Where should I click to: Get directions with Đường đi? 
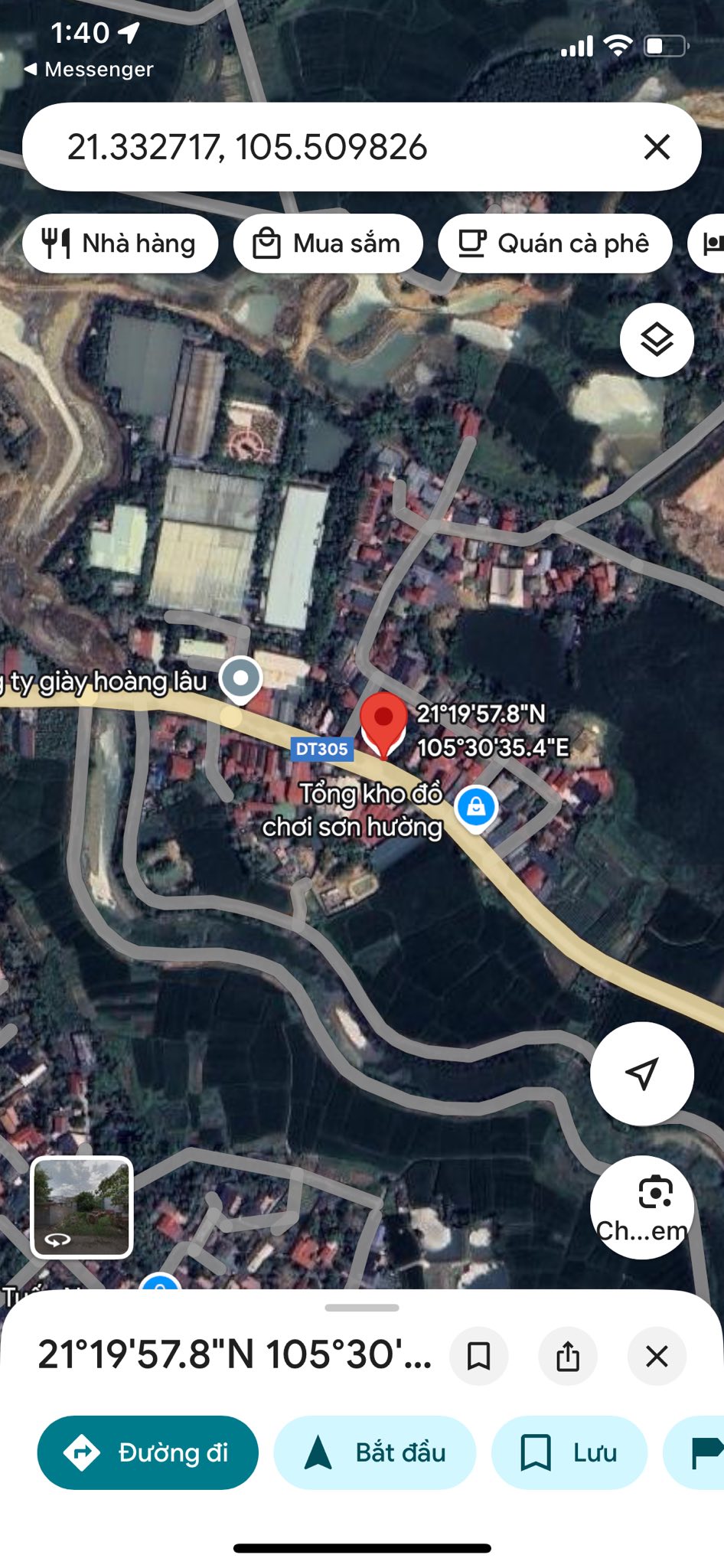point(148,1452)
